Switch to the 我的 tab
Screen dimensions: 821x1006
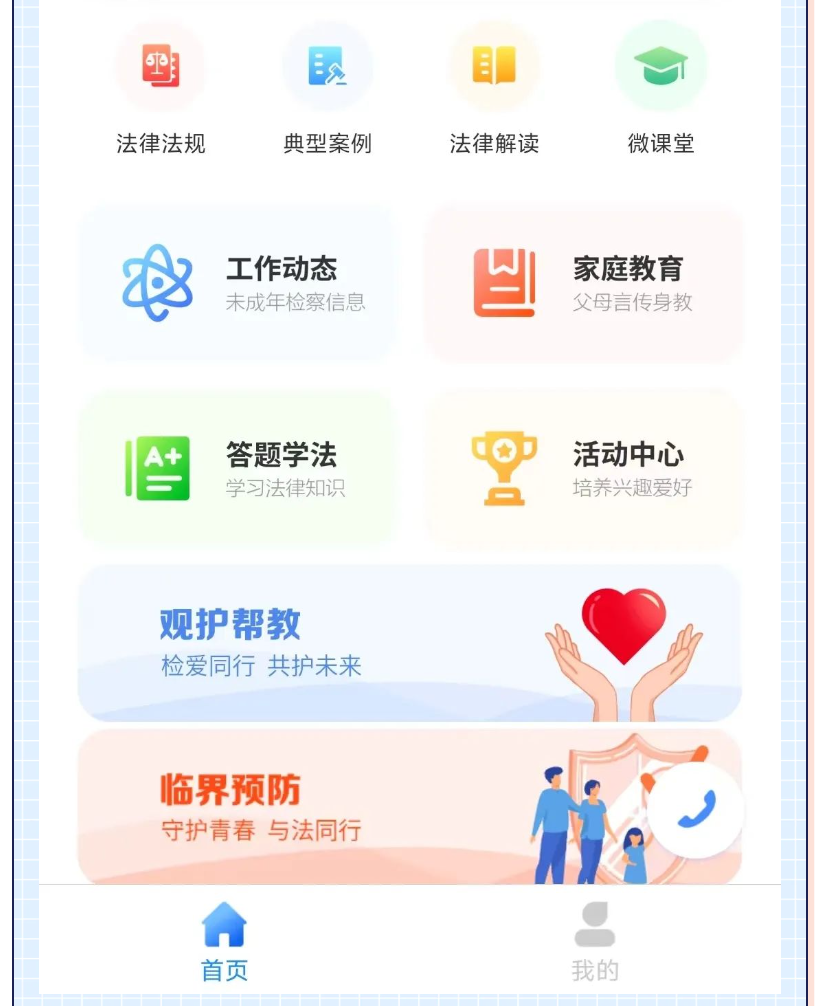(595, 942)
